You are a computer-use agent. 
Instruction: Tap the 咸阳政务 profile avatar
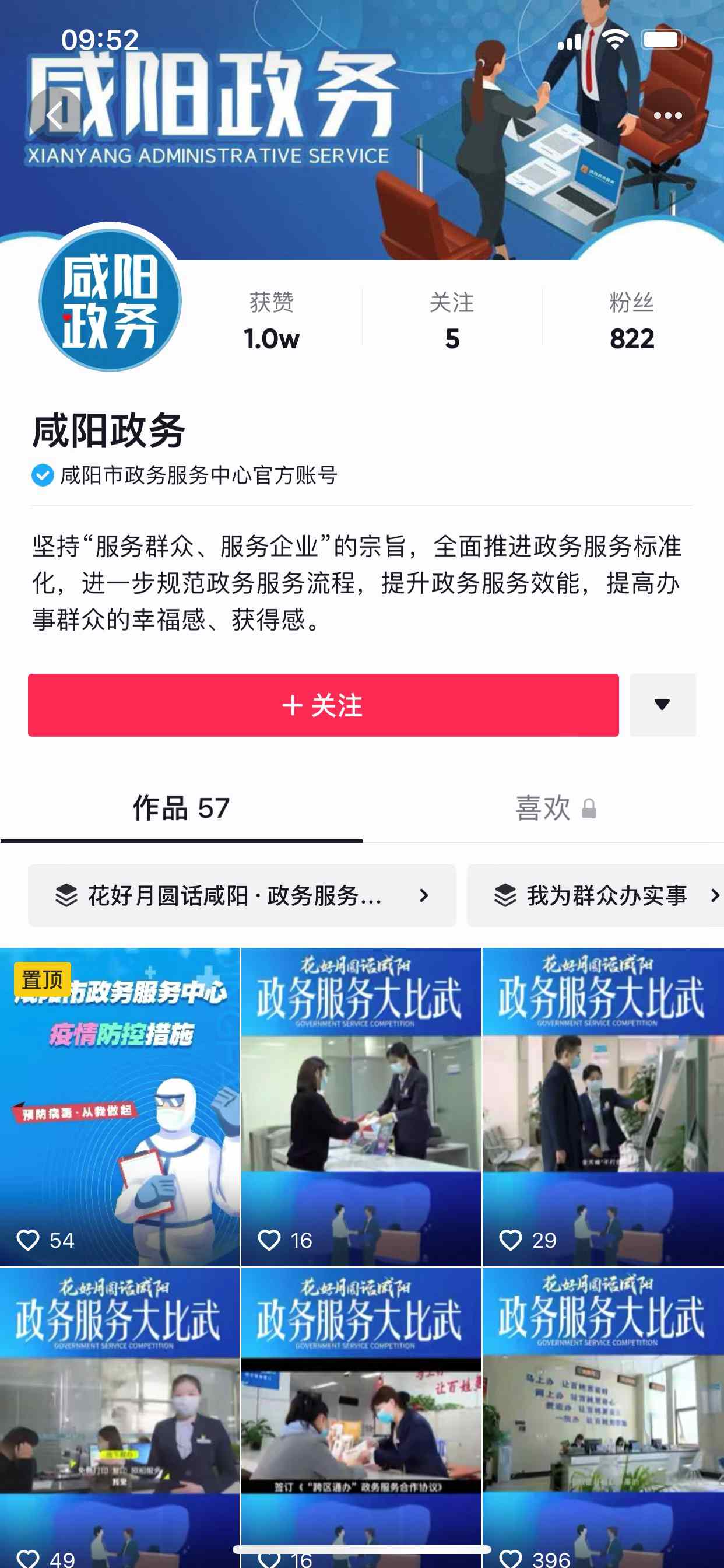click(x=110, y=300)
